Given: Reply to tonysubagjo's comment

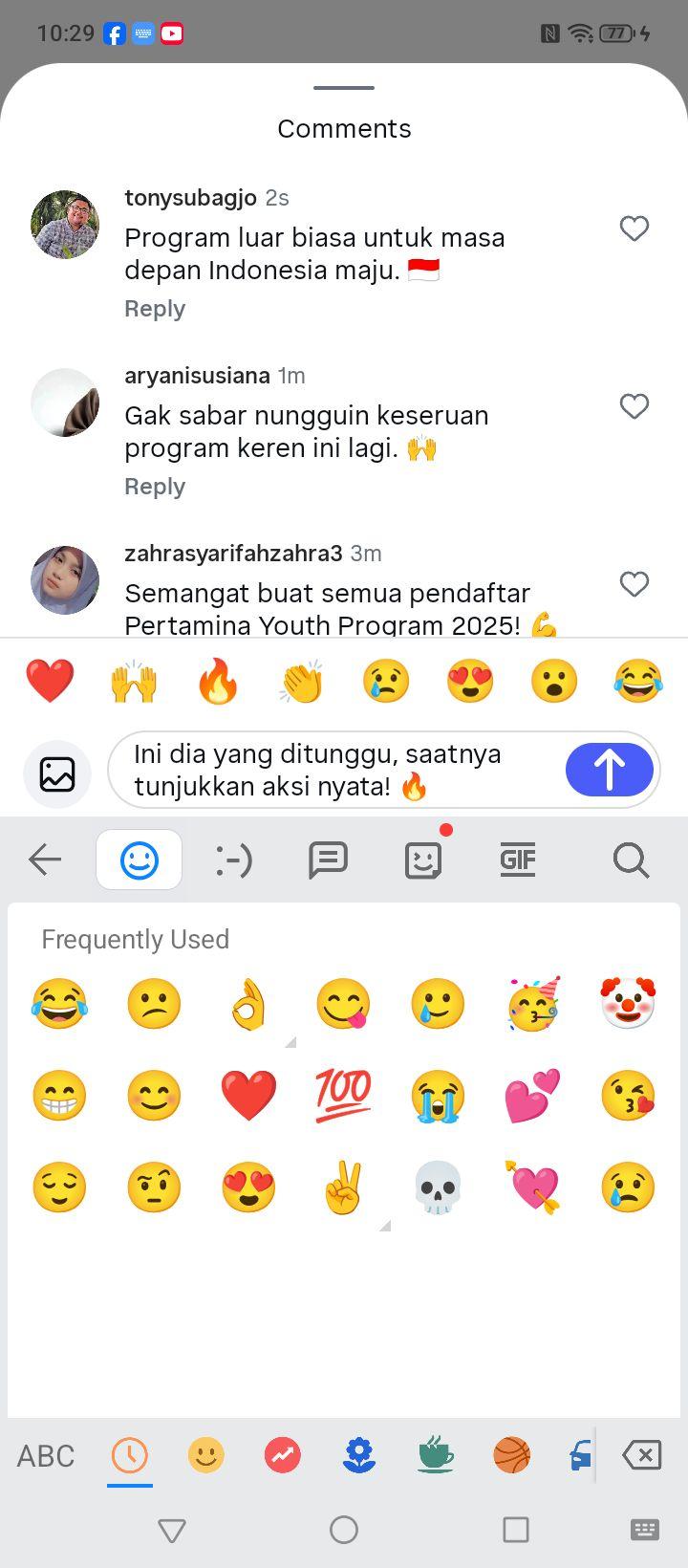Looking at the screenshot, I should [155, 309].
